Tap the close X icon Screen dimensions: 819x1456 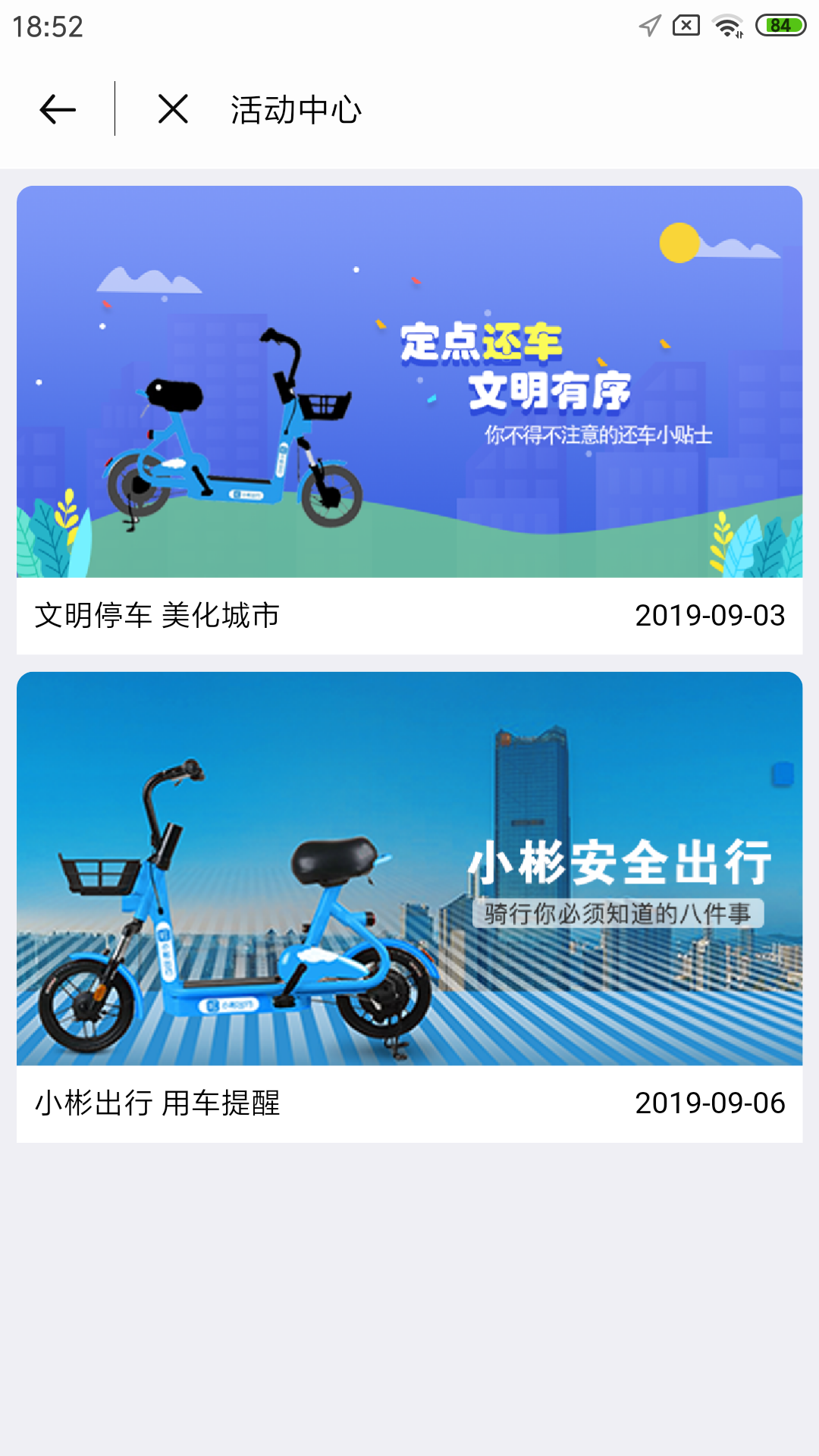point(173,108)
